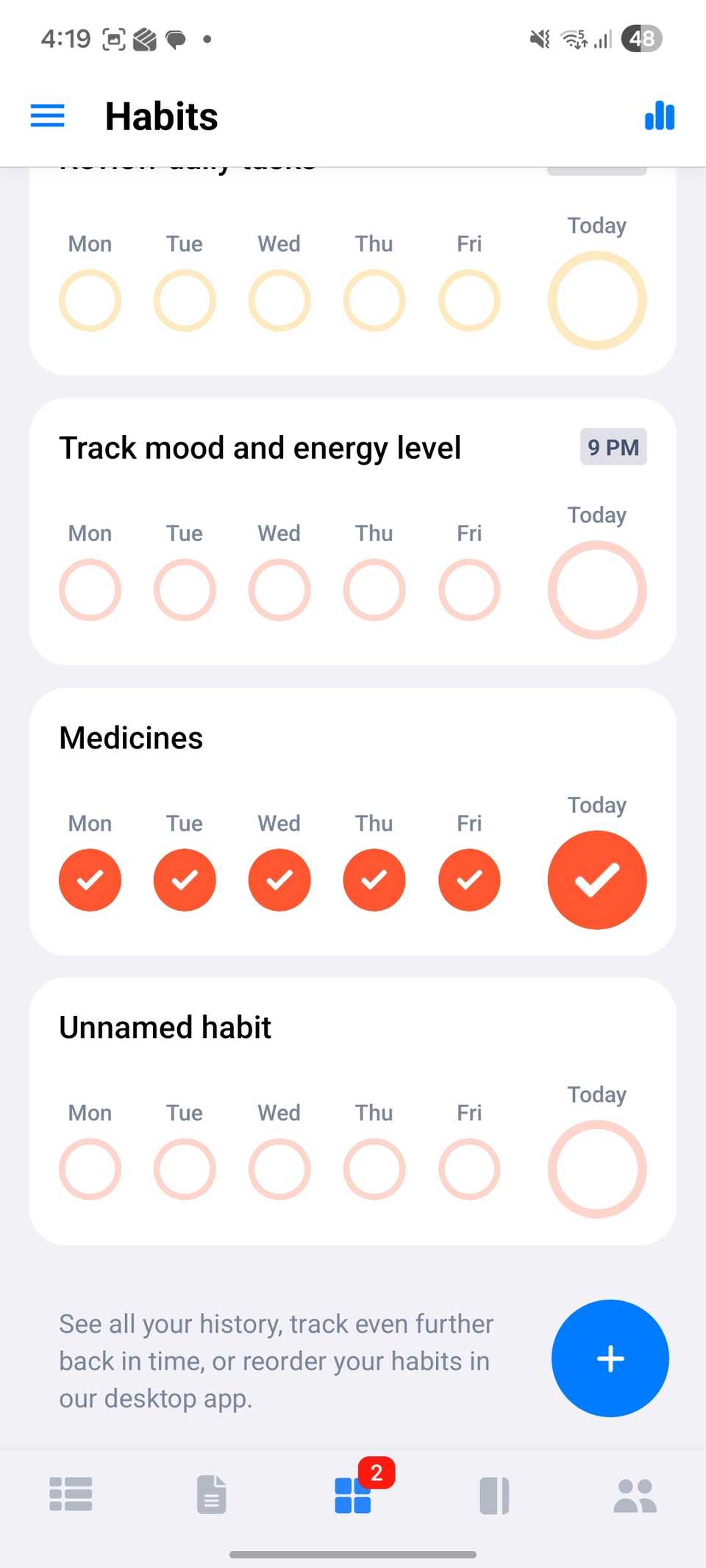Select Tuesday circle on Track mood habit
The image size is (706, 1568).
coord(184,588)
